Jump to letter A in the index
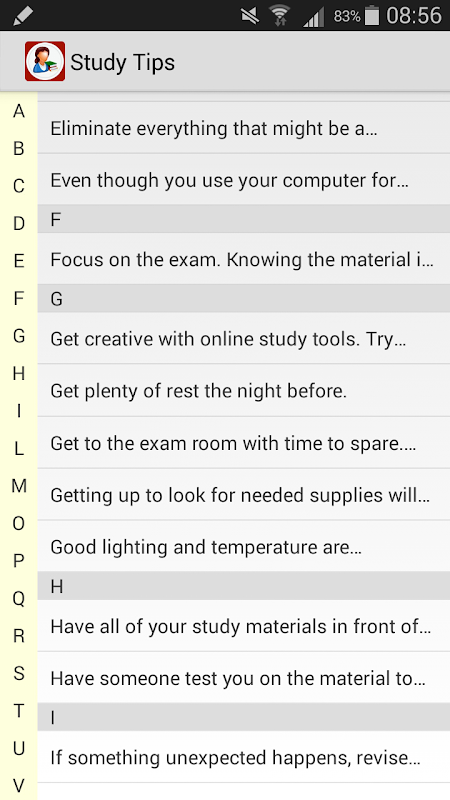This screenshot has height=800, width=450. (x=19, y=111)
